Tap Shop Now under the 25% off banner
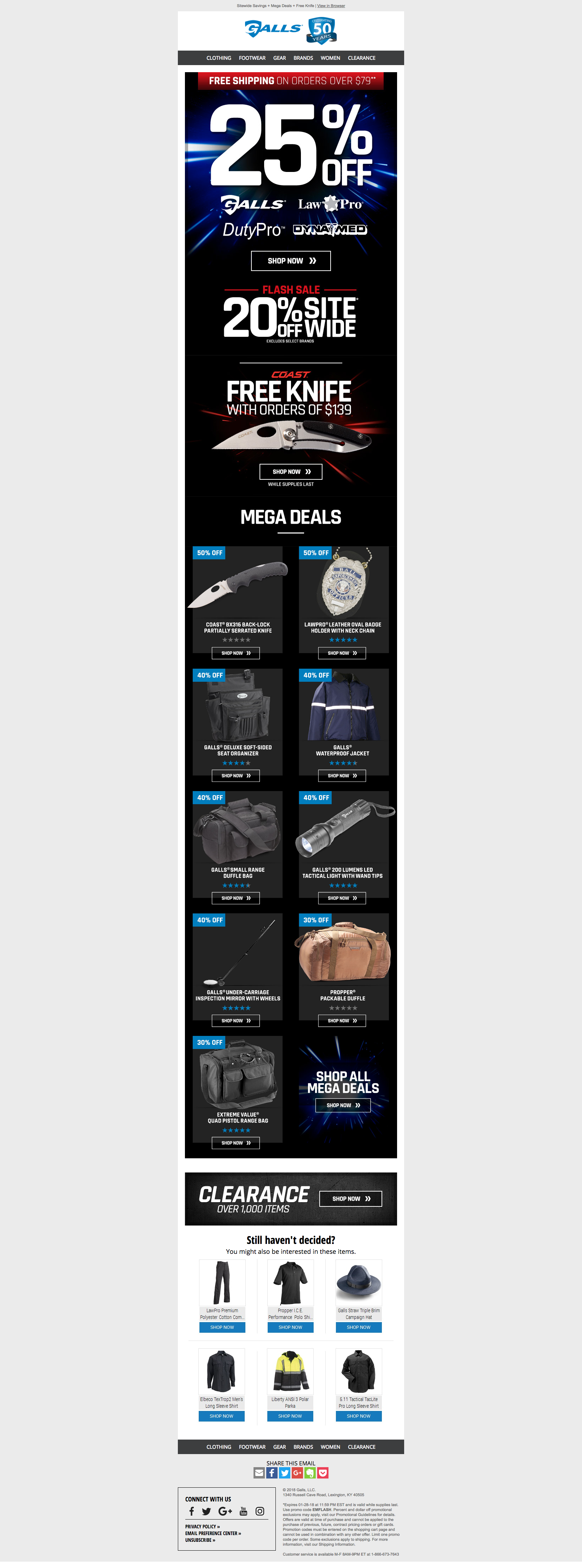 tap(291, 260)
